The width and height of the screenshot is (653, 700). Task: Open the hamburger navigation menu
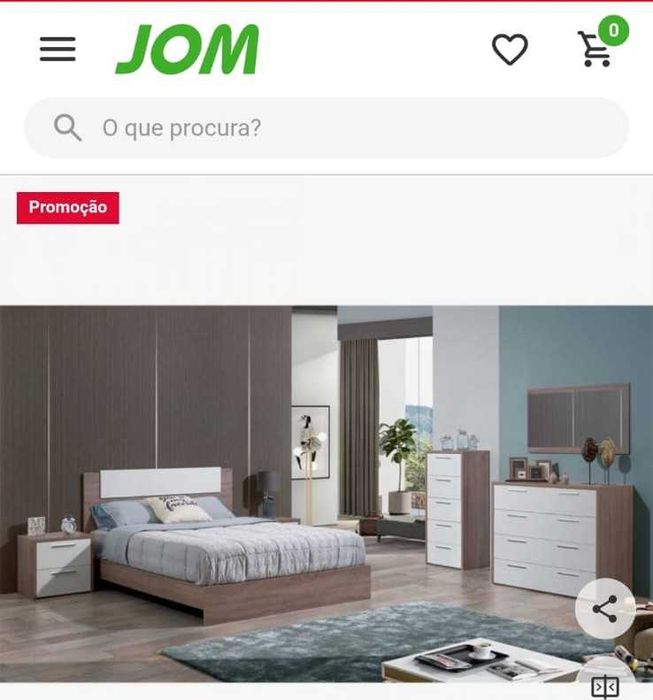(x=58, y=49)
